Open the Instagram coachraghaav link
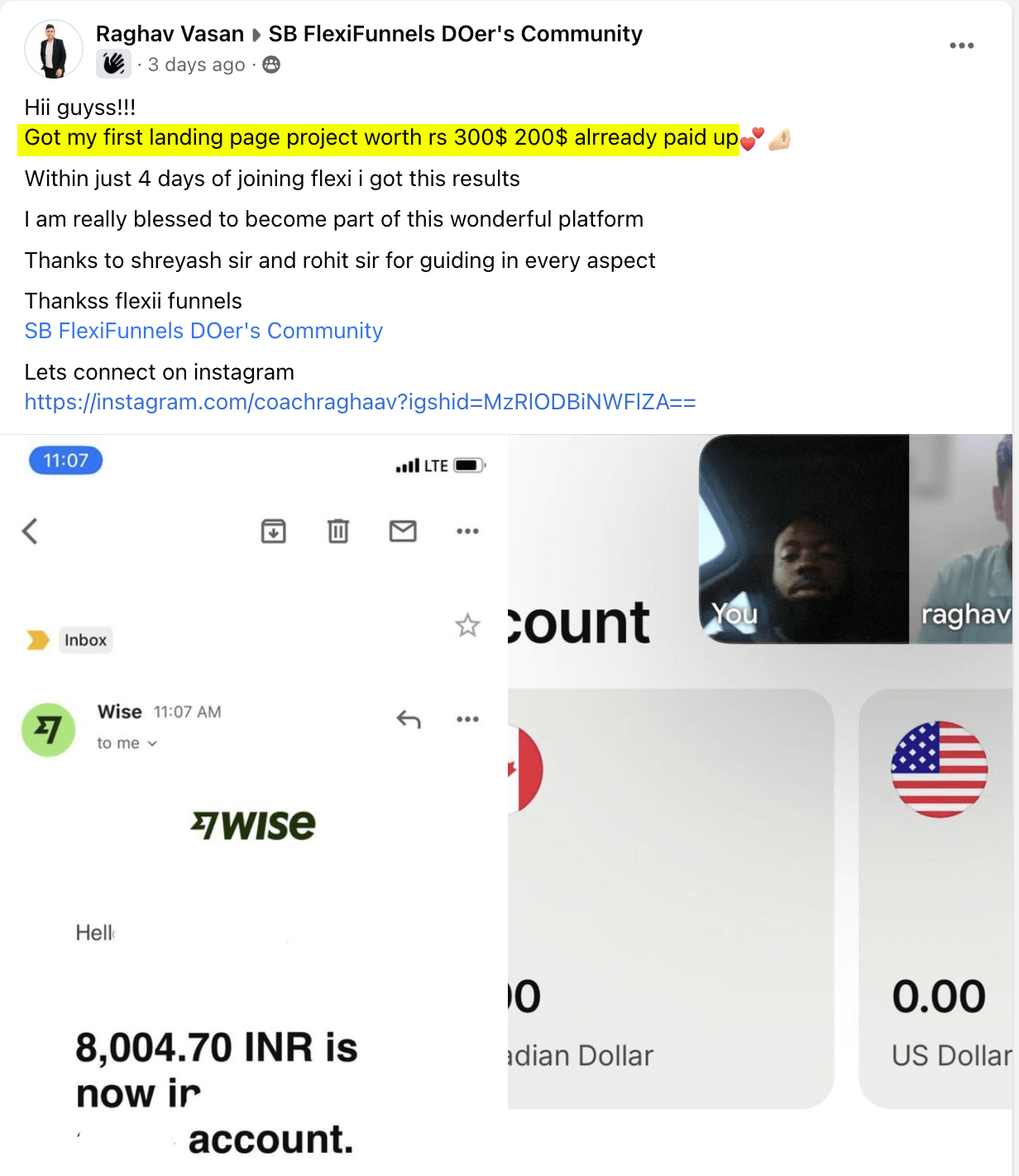This screenshot has height=1176, width=1019. (360, 402)
